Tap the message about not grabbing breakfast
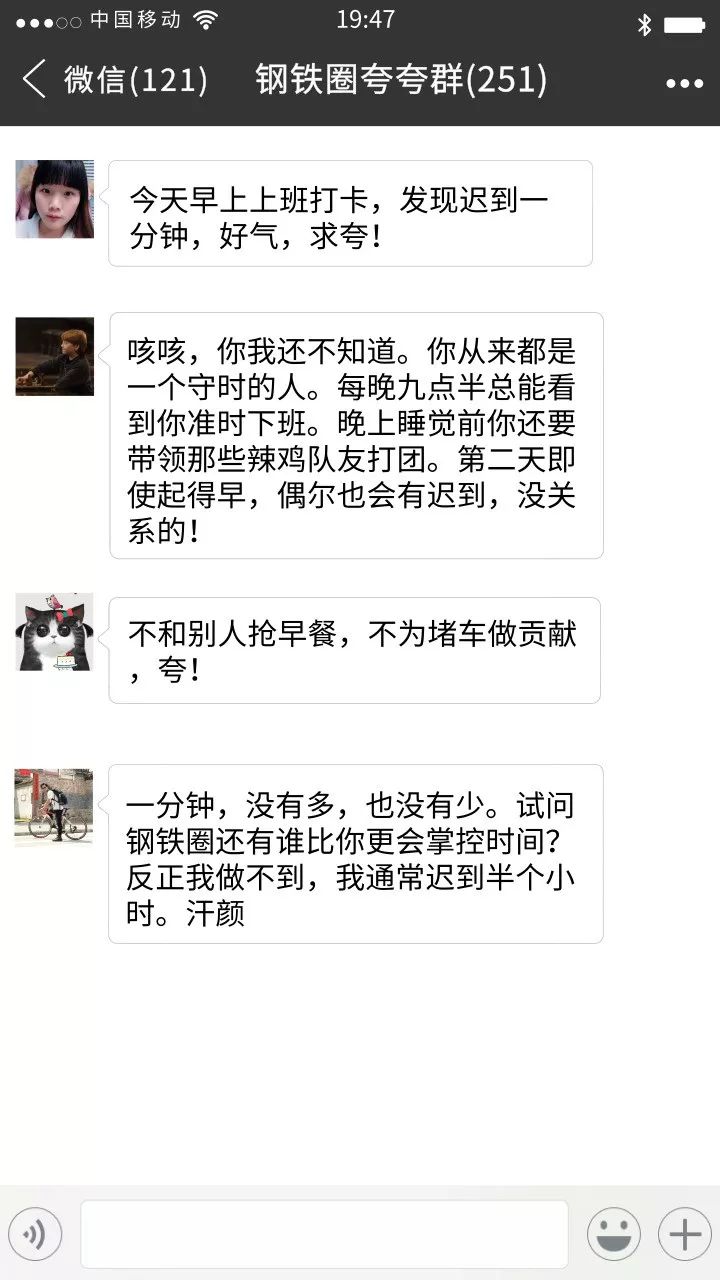Viewport: 720px width, 1280px height. [x=355, y=650]
